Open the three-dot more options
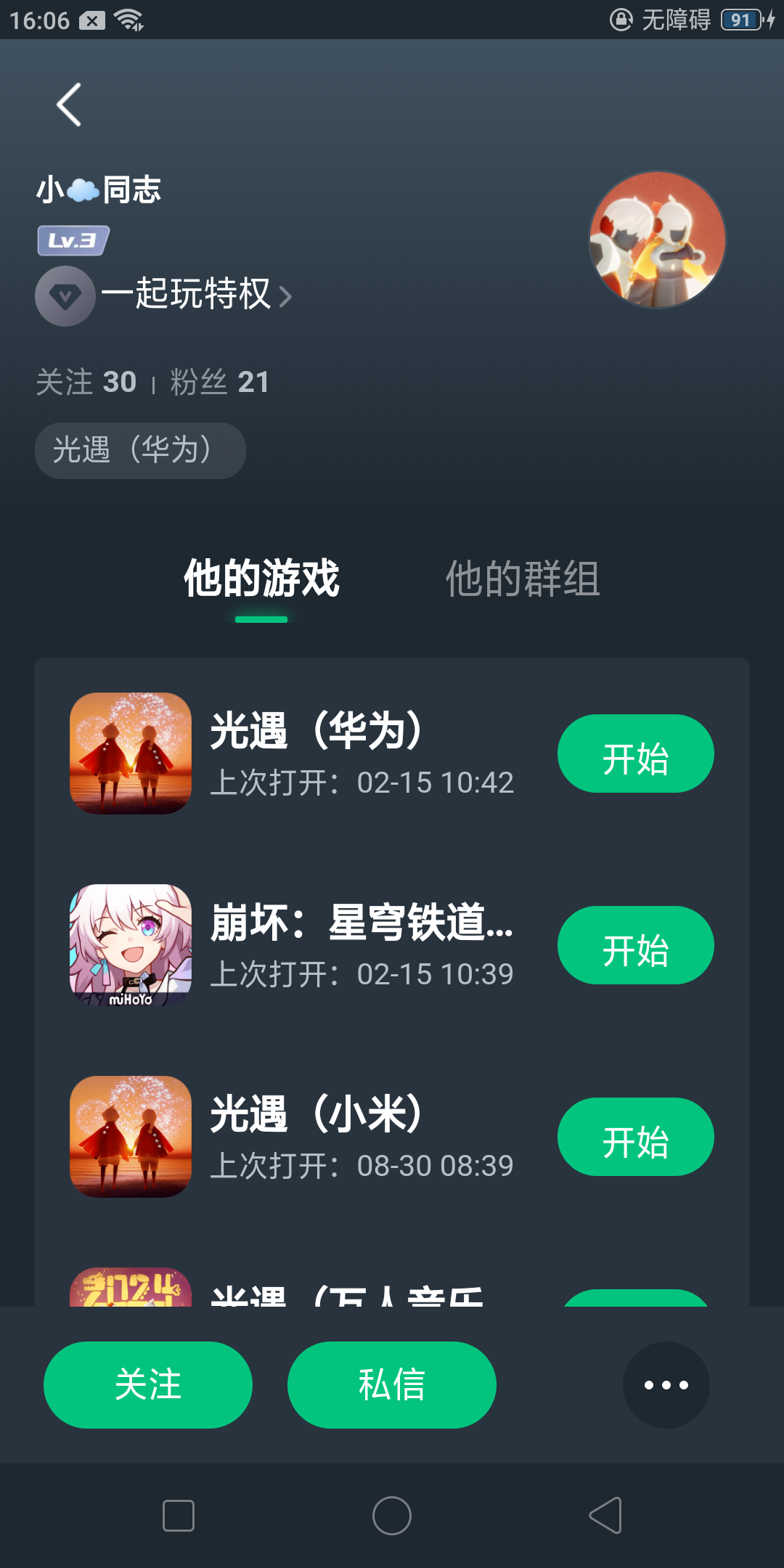 click(x=666, y=1385)
